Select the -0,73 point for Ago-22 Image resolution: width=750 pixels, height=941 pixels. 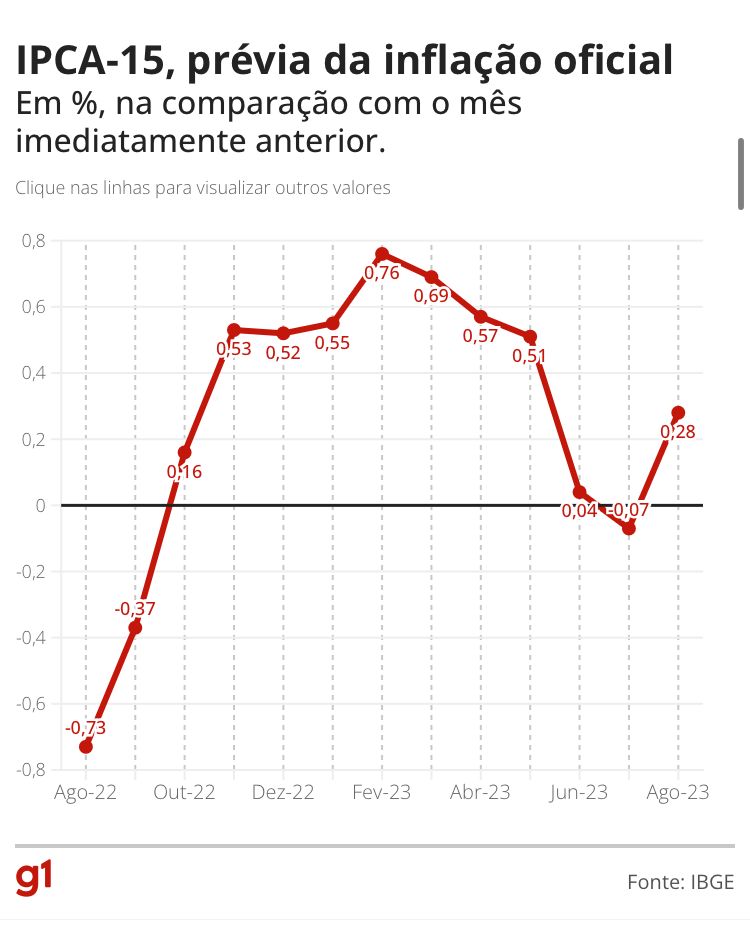86,747
